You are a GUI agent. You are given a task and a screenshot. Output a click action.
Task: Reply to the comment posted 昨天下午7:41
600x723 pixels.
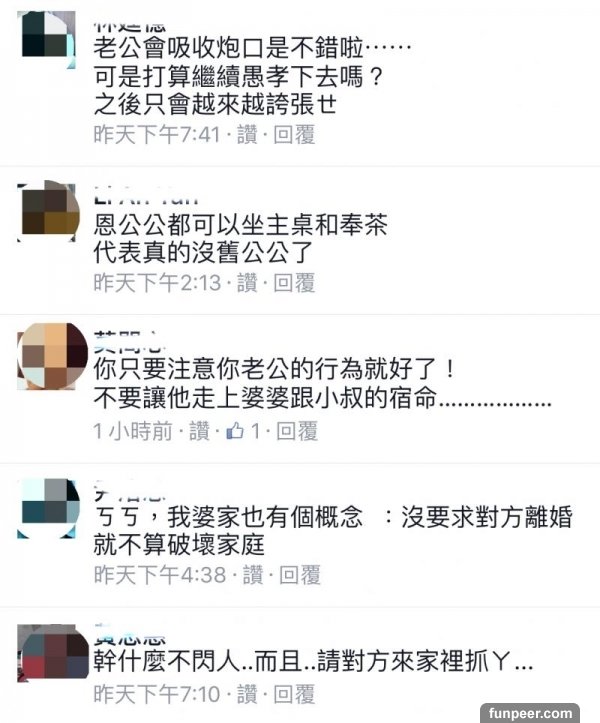(x=296, y=134)
